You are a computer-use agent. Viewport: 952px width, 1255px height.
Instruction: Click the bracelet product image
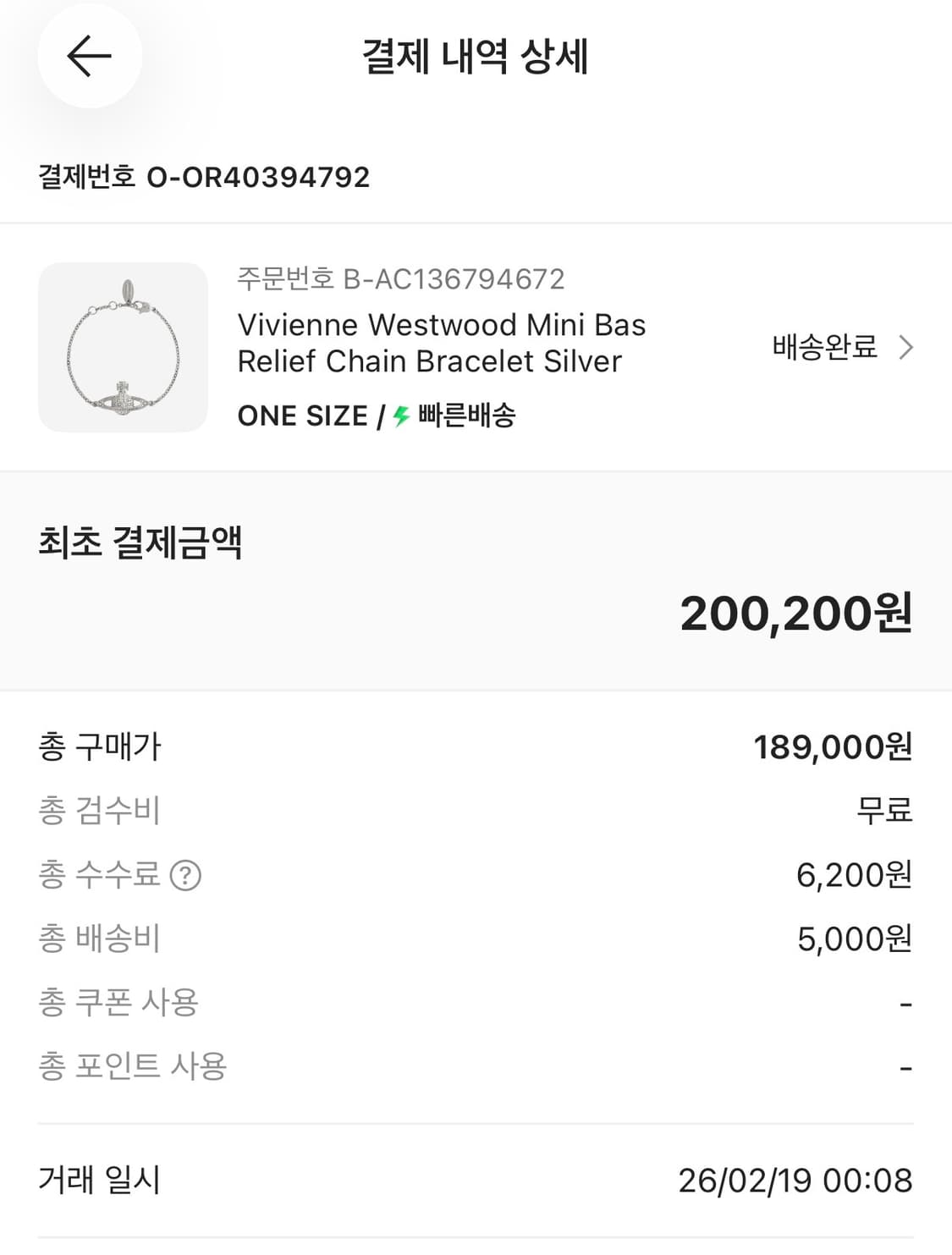coord(120,349)
